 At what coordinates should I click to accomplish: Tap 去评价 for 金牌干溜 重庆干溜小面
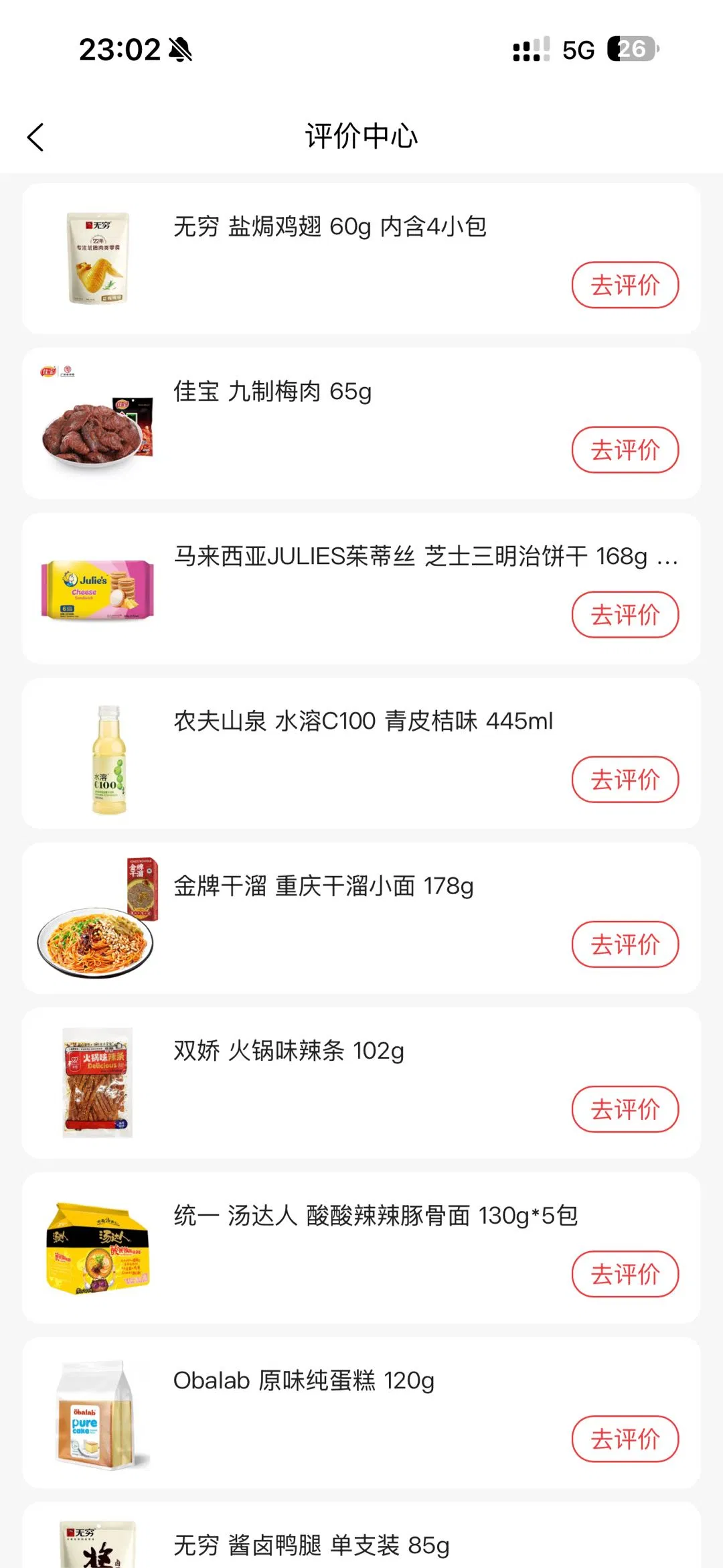point(625,944)
